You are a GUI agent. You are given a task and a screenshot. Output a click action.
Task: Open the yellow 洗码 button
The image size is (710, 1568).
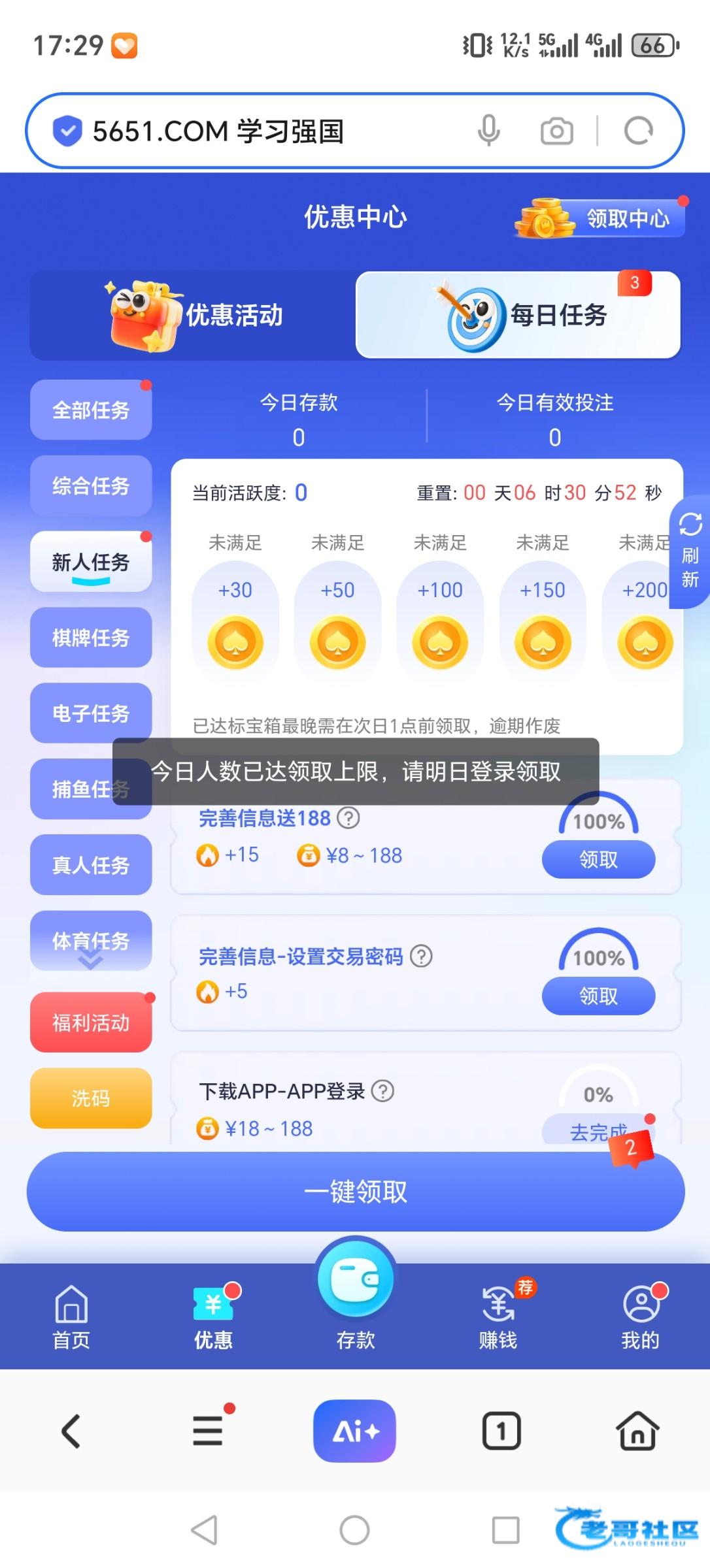(91, 1098)
